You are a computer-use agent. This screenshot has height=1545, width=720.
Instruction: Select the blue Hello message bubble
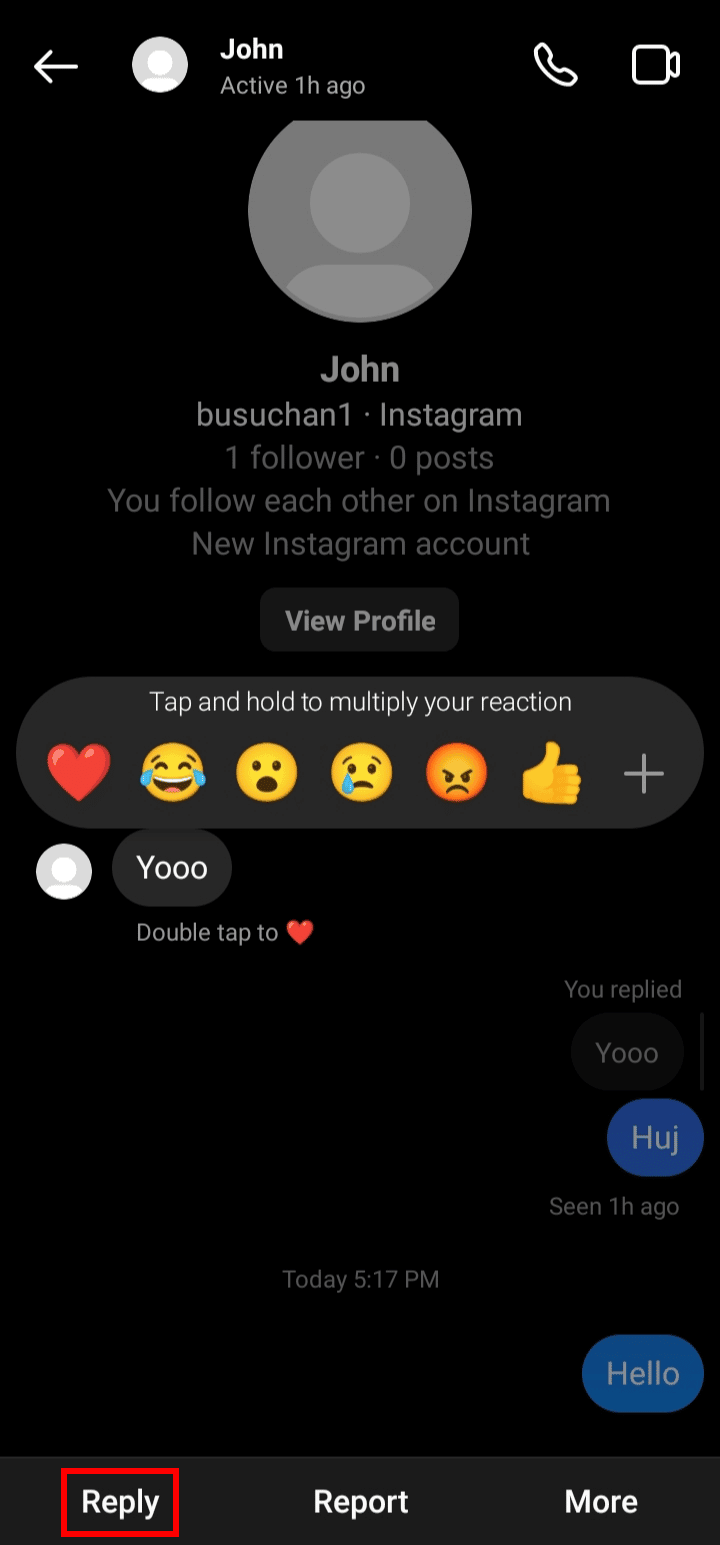click(642, 1373)
